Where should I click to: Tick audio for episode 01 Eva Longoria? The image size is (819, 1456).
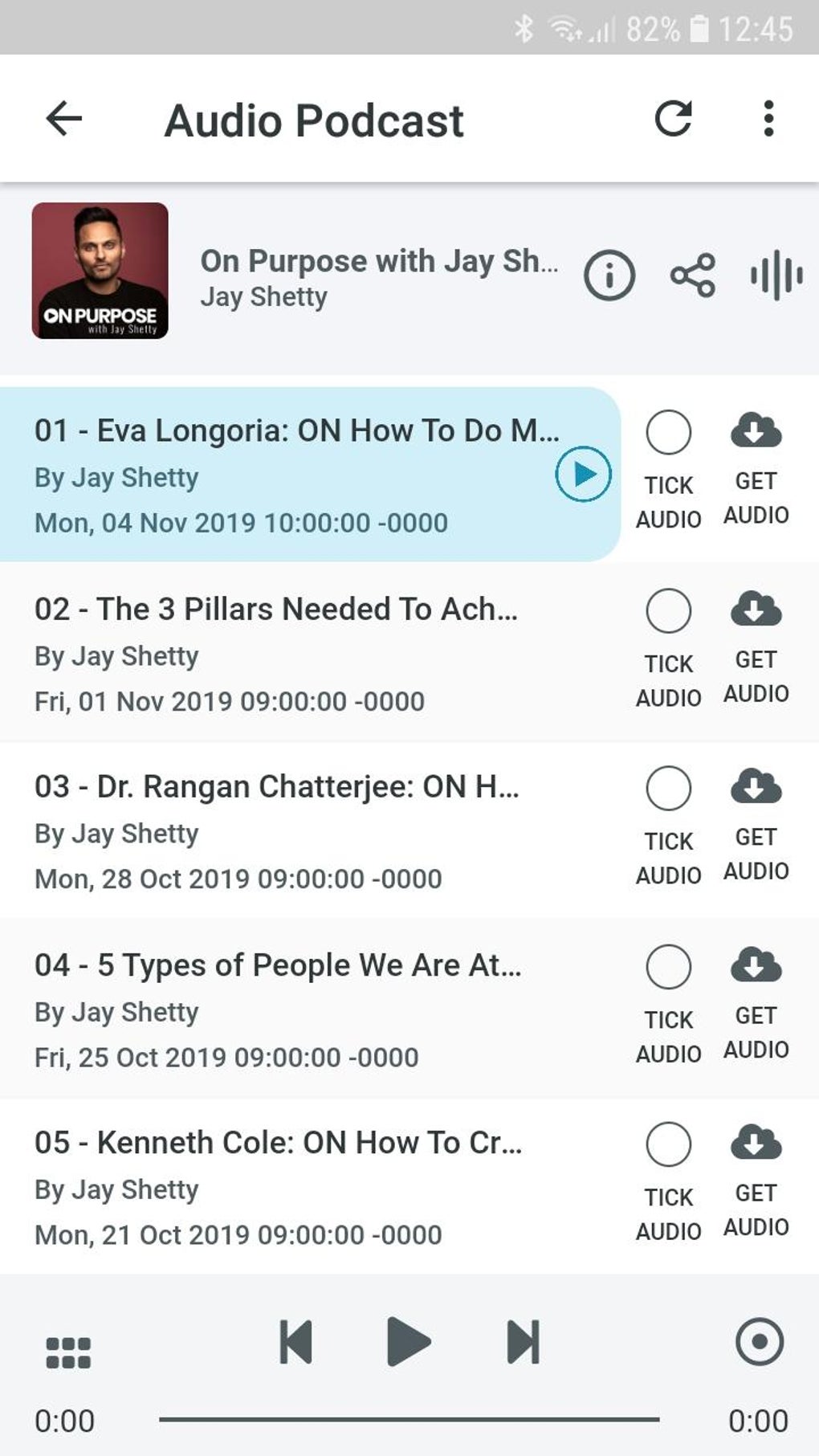click(668, 433)
